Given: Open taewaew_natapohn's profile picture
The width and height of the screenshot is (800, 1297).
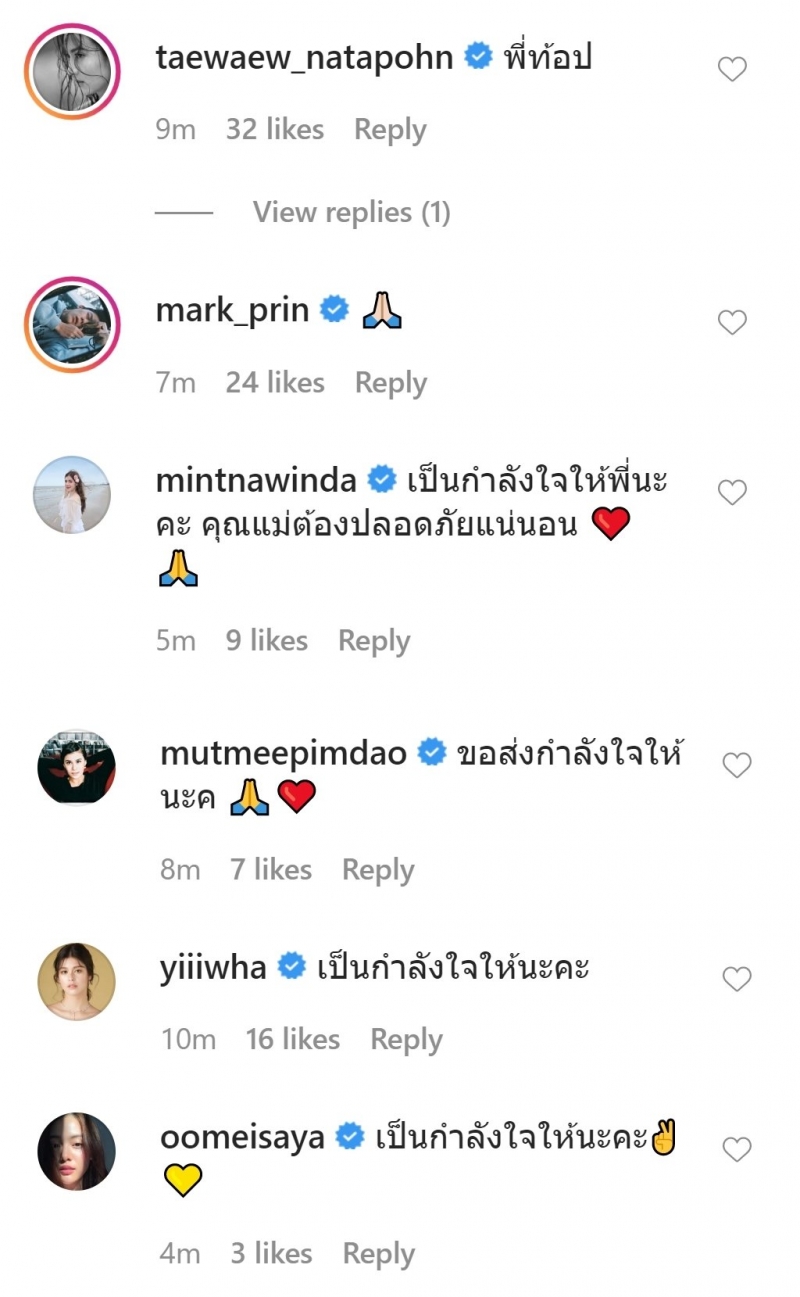Looking at the screenshot, I should click(72, 70).
